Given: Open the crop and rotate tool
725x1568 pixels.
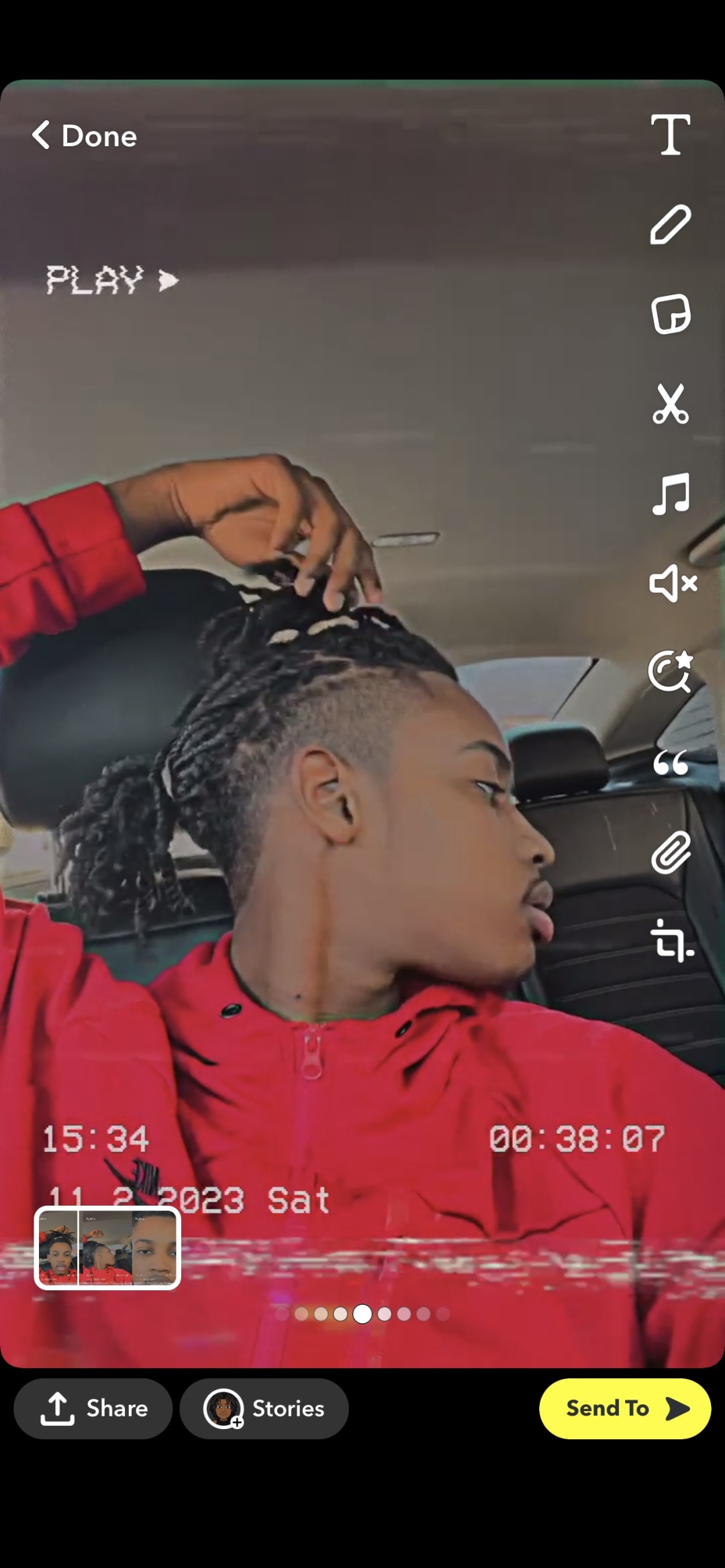Looking at the screenshot, I should (x=672, y=941).
